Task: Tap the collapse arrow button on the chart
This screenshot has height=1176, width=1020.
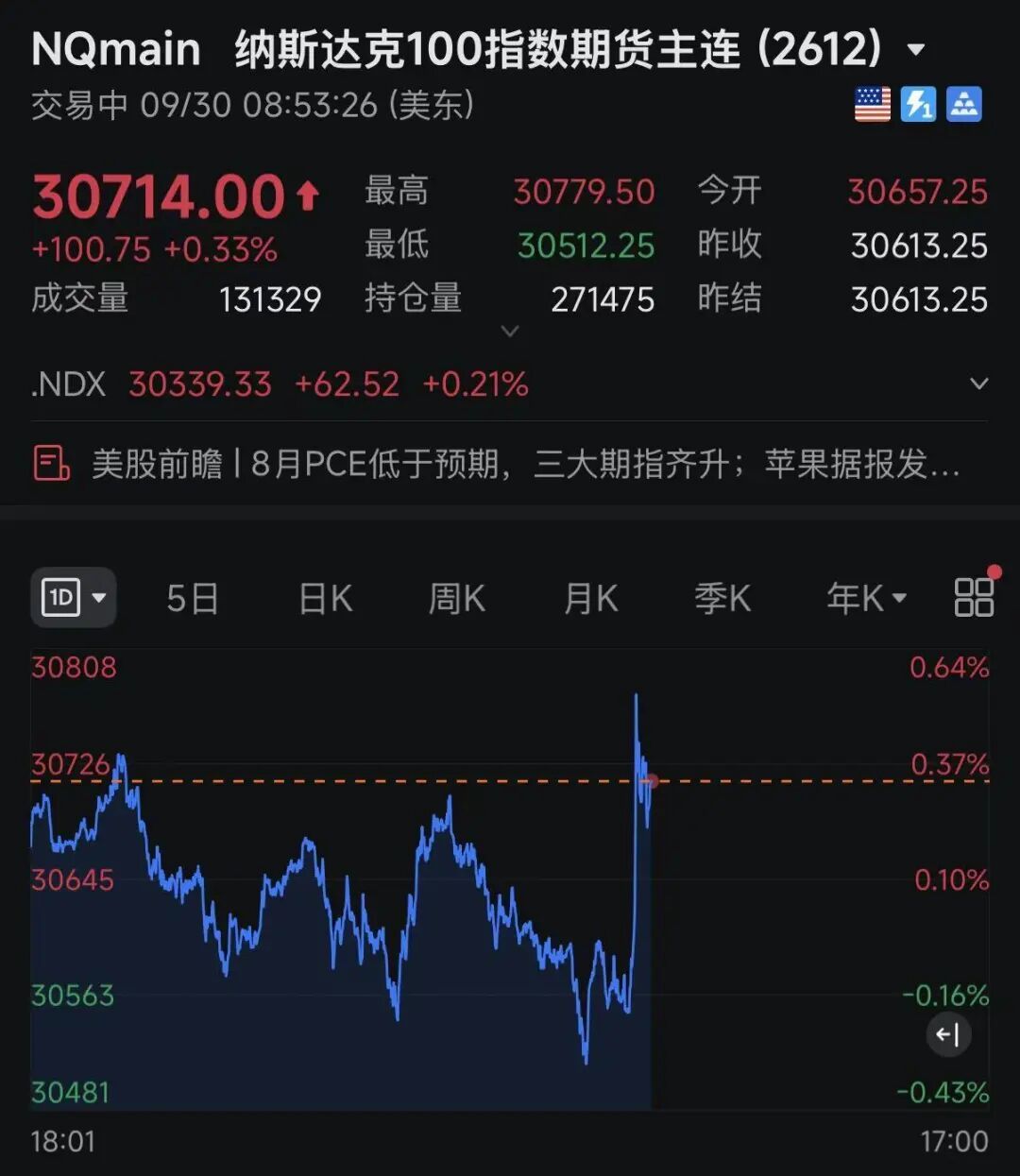Action: coord(948,1035)
